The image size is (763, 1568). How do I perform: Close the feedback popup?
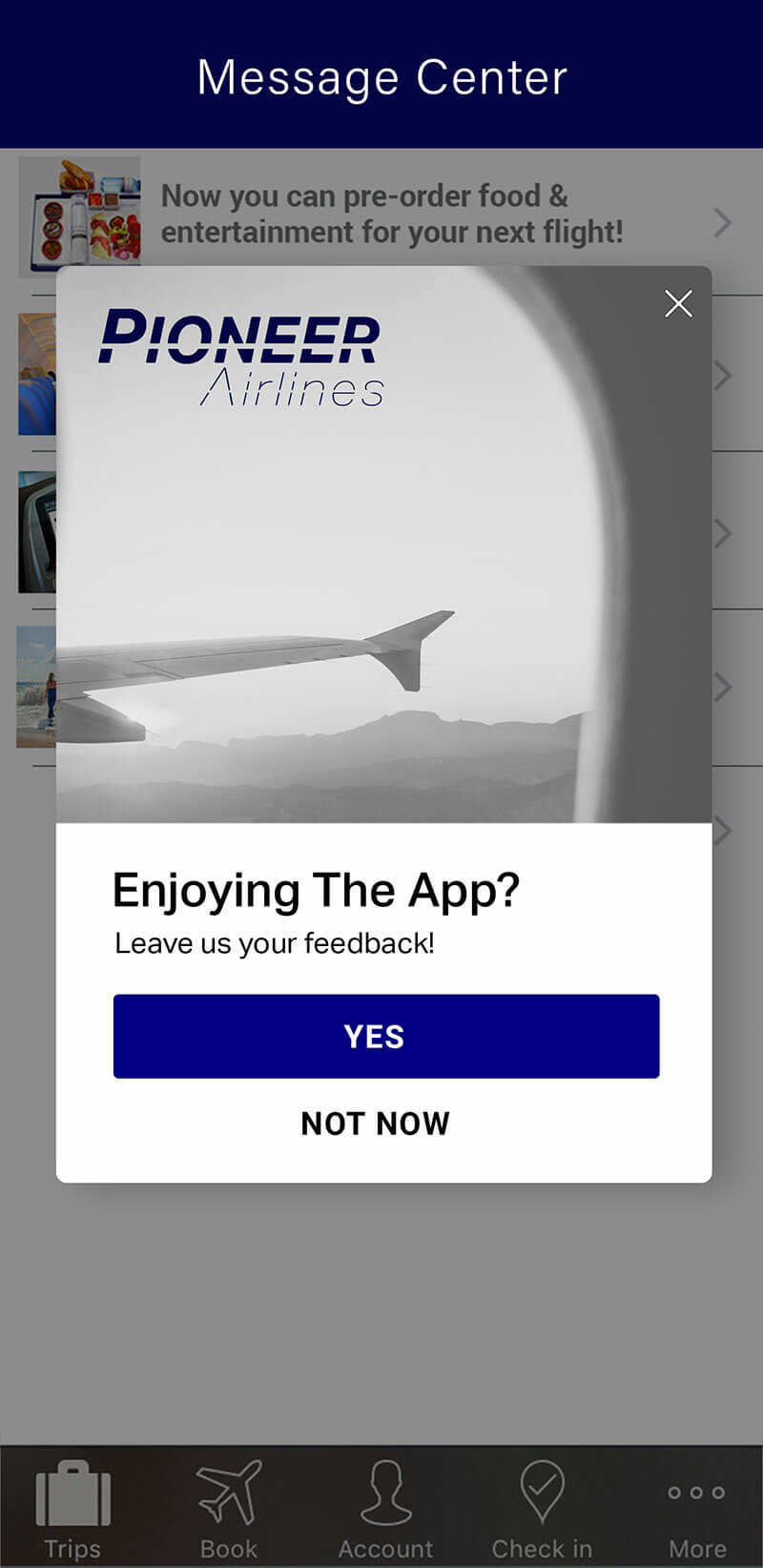678,304
